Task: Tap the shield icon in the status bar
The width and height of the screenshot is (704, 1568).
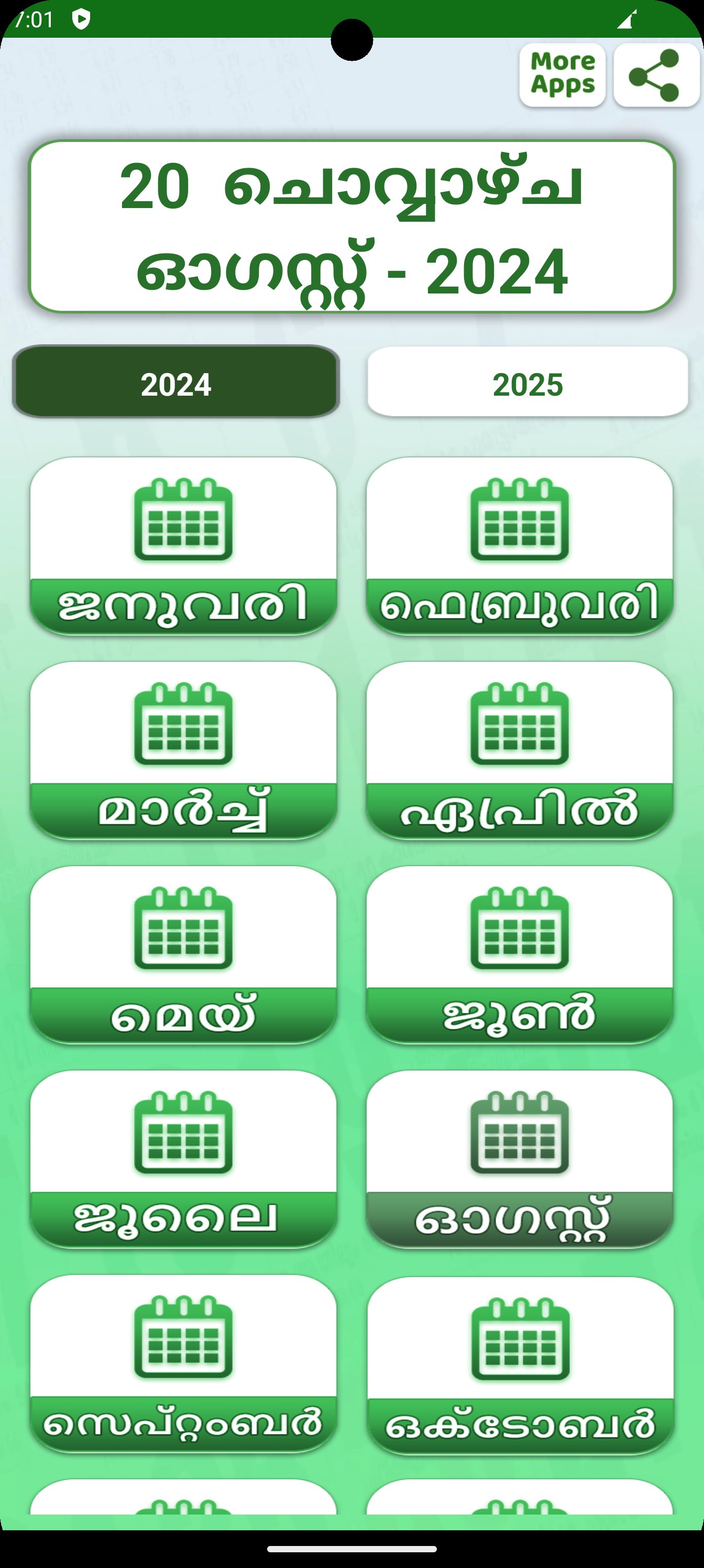Action: coord(80,18)
